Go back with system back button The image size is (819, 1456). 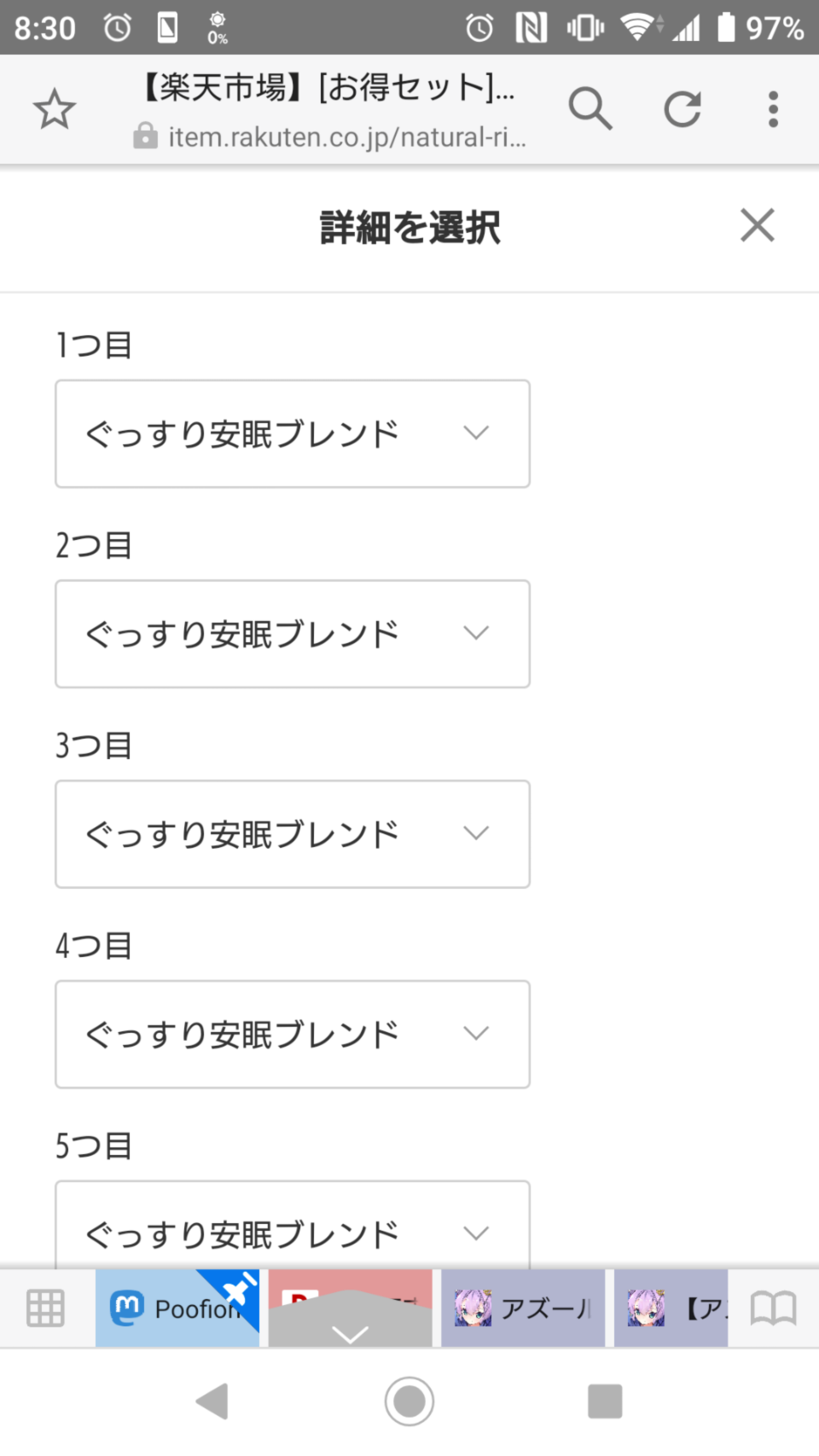(x=212, y=1401)
